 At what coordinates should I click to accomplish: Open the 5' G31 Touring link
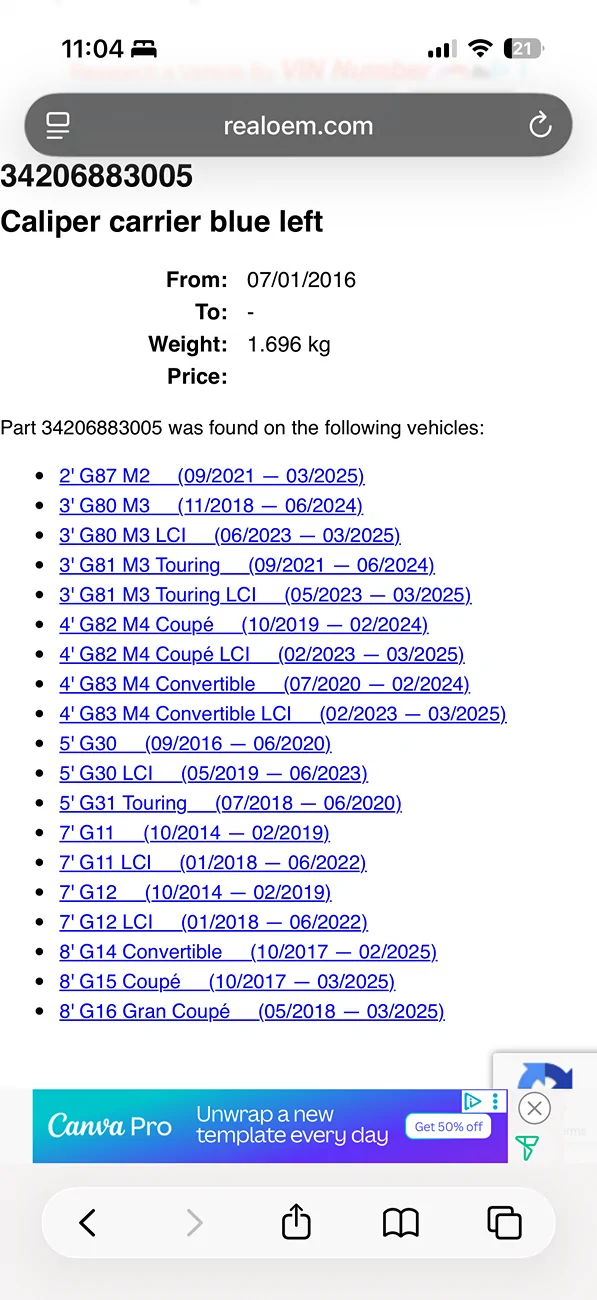[230, 803]
